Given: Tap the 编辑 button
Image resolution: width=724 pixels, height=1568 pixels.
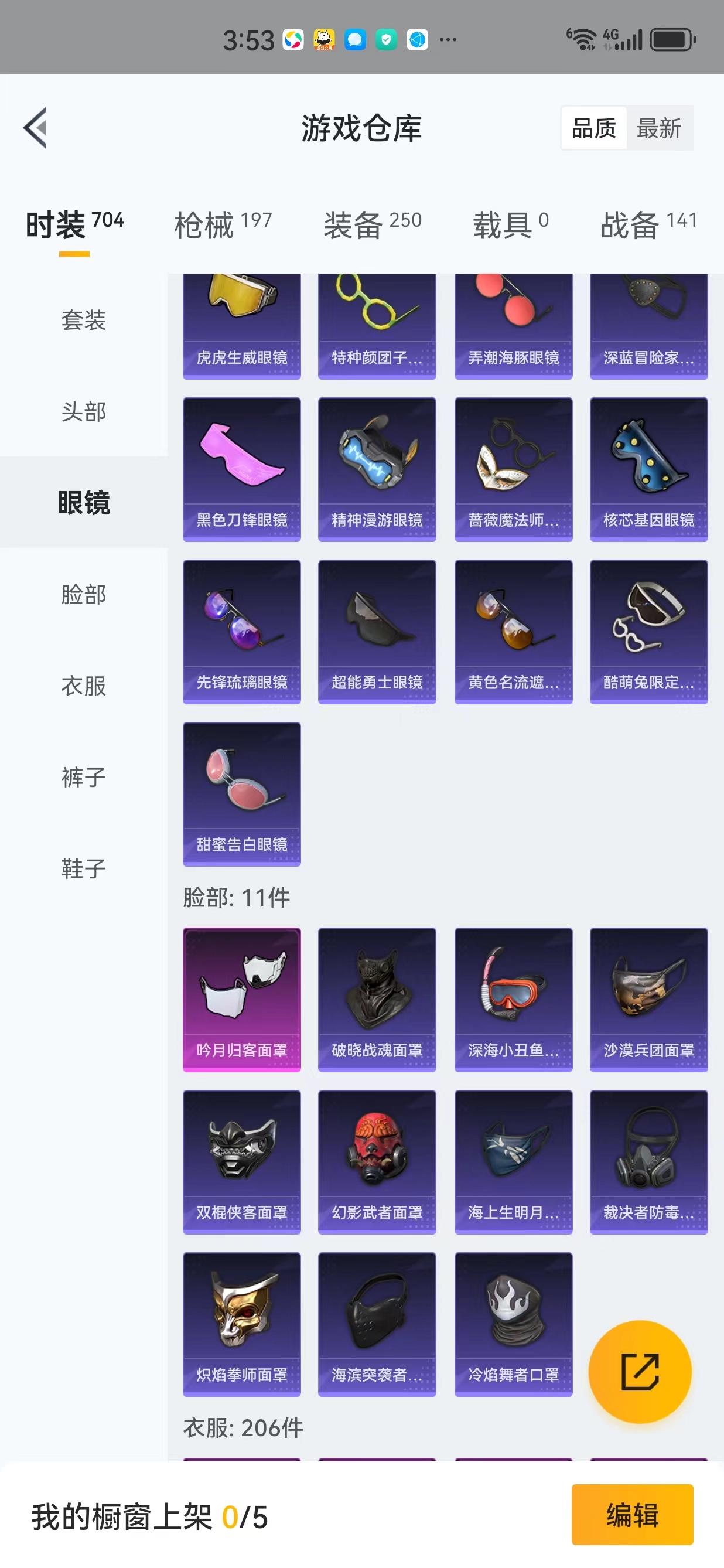Looking at the screenshot, I should point(632,1515).
